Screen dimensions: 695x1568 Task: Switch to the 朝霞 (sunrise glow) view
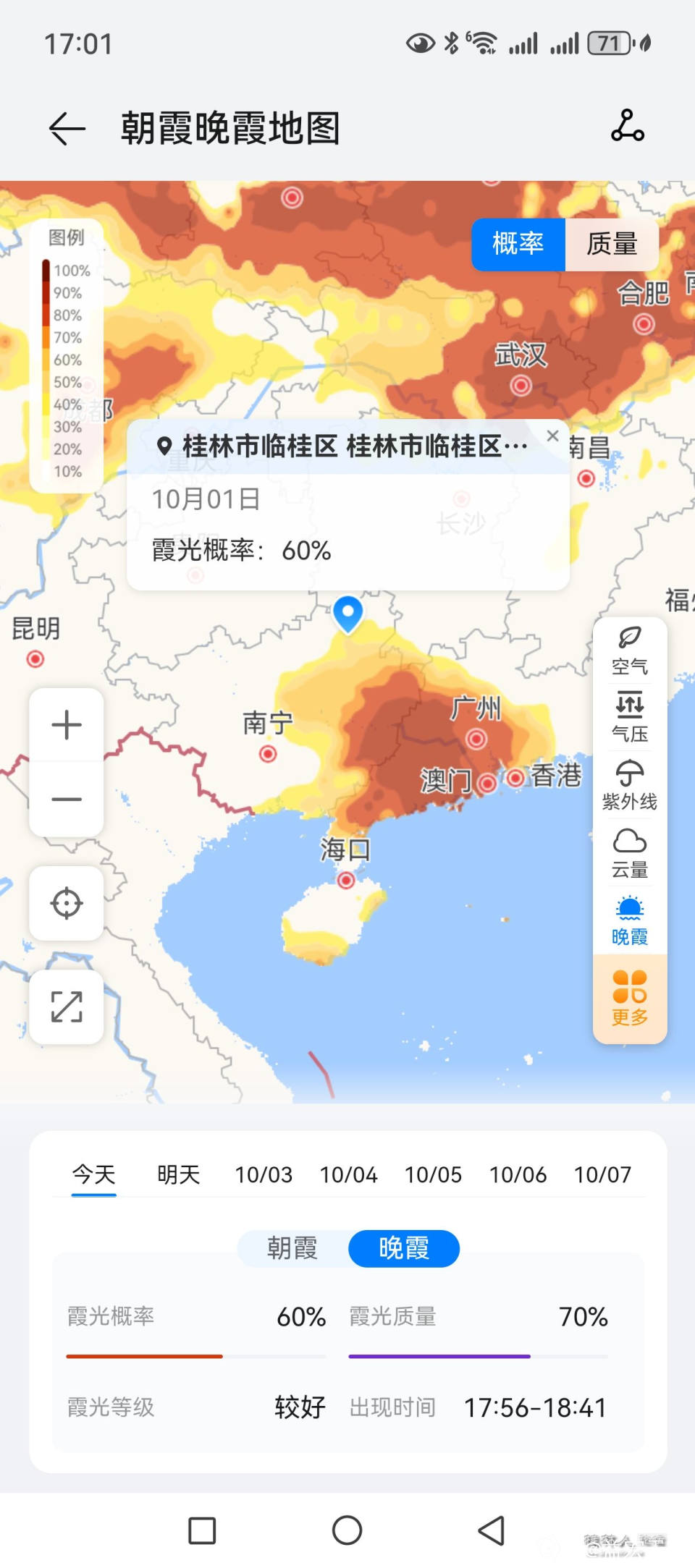[x=292, y=1247]
